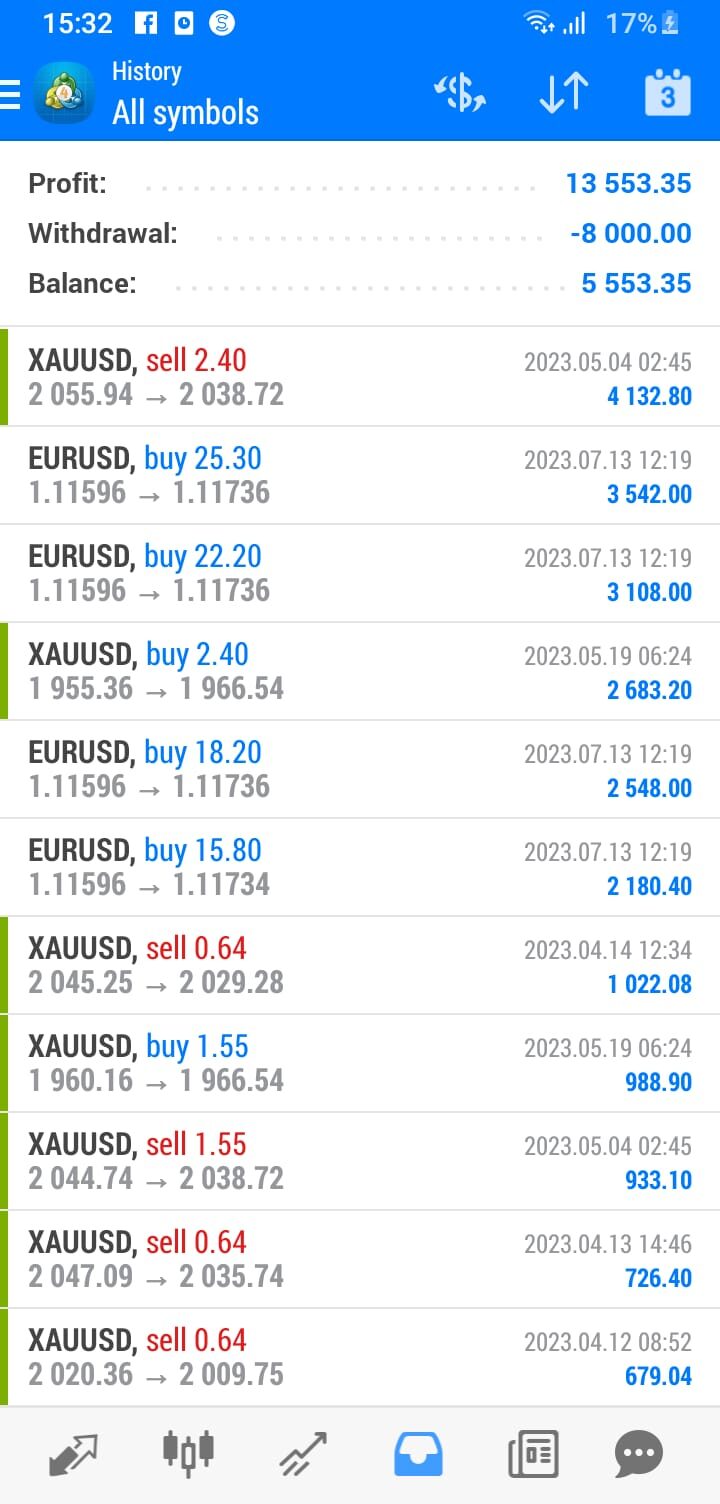This screenshot has width=720, height=1504.
Task: Open the calendar period picker
Action: tap(667, 94)
